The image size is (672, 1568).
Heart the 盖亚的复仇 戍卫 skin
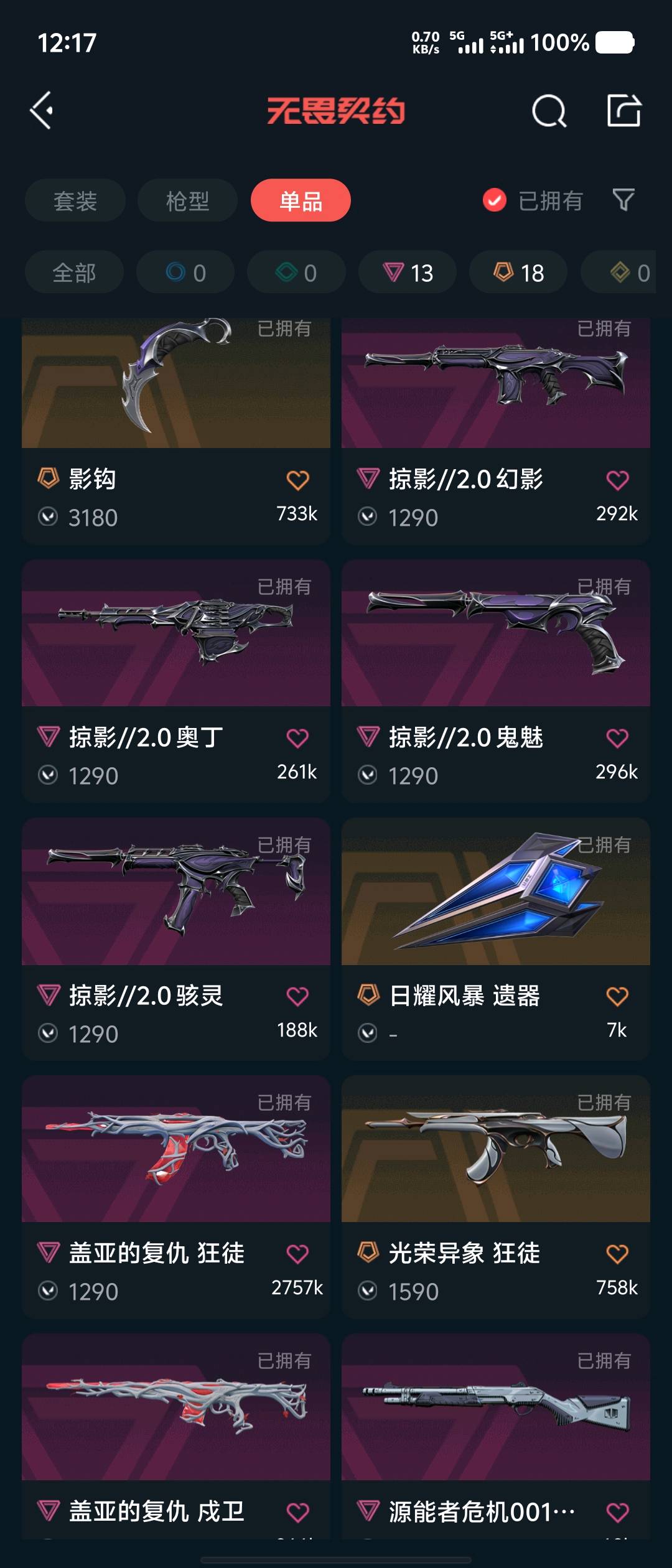point(297,1512)
